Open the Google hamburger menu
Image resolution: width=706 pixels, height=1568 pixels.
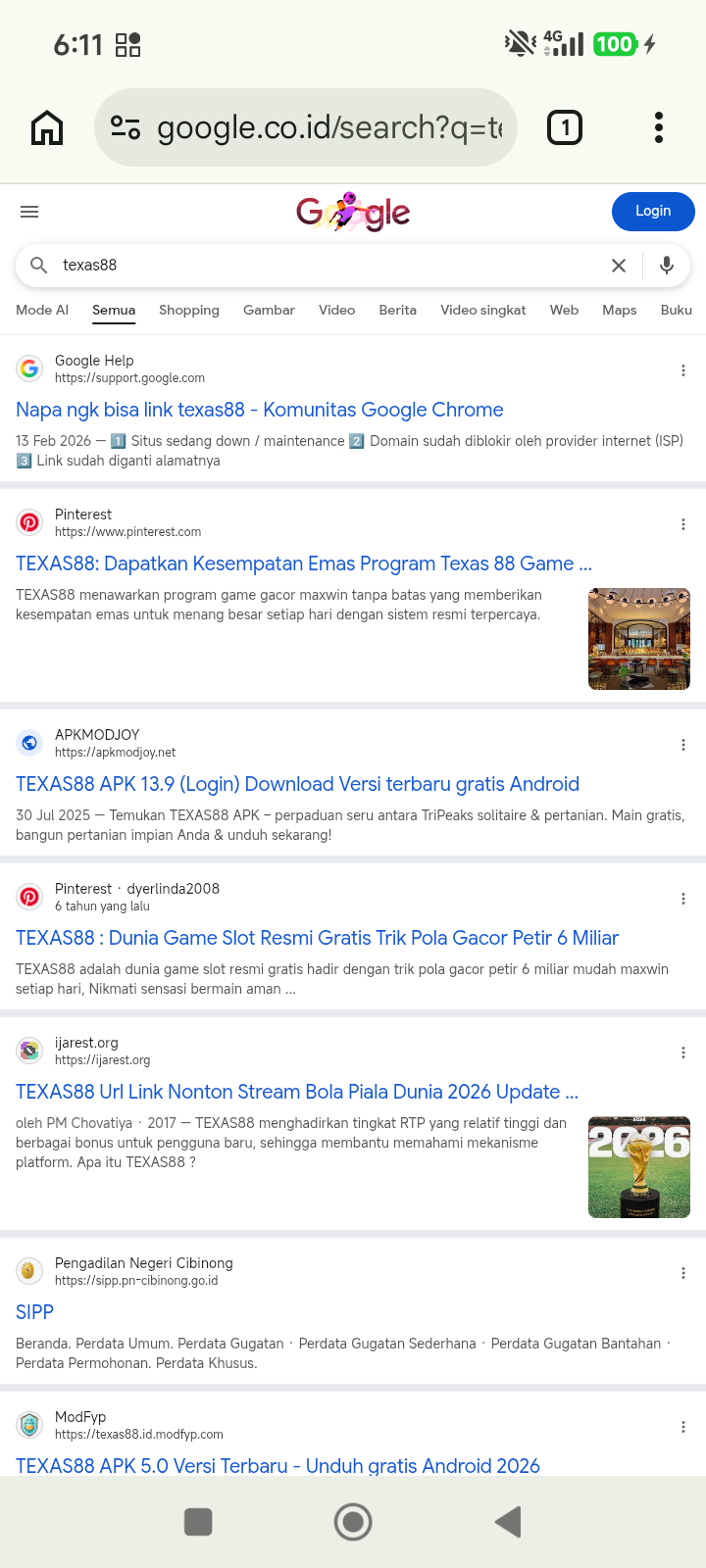tap(29, 212)
